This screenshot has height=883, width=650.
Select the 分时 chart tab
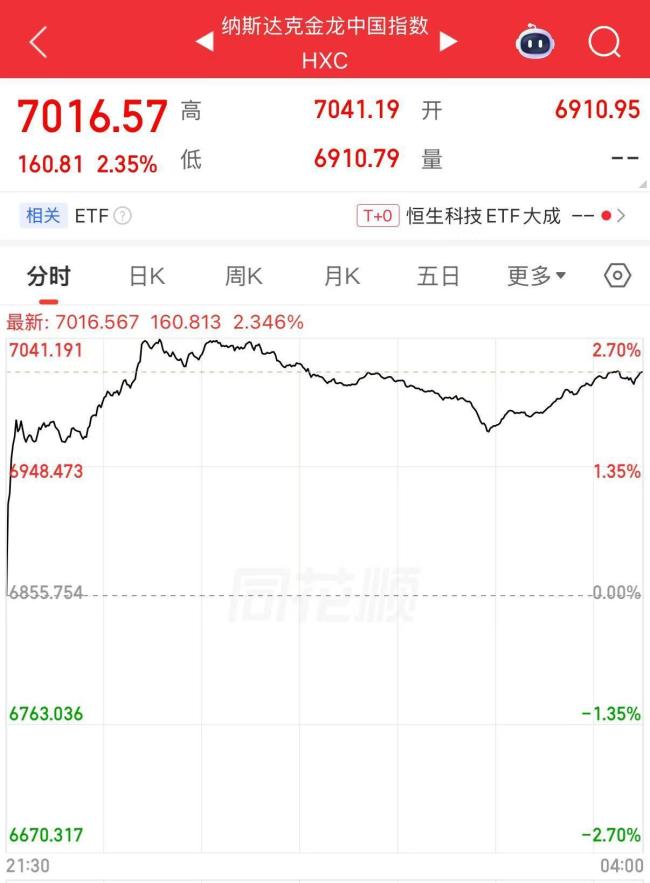[49, 276]
